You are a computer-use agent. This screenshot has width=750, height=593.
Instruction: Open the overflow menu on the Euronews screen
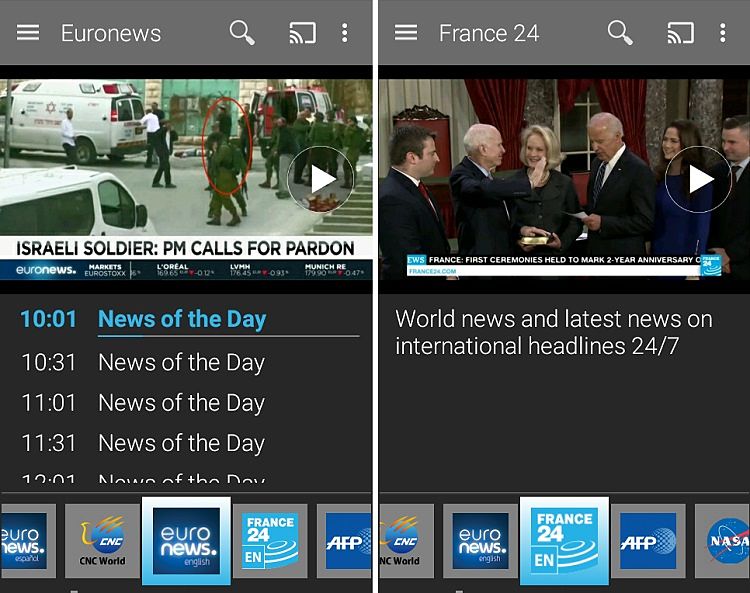(x=345, y=33)
